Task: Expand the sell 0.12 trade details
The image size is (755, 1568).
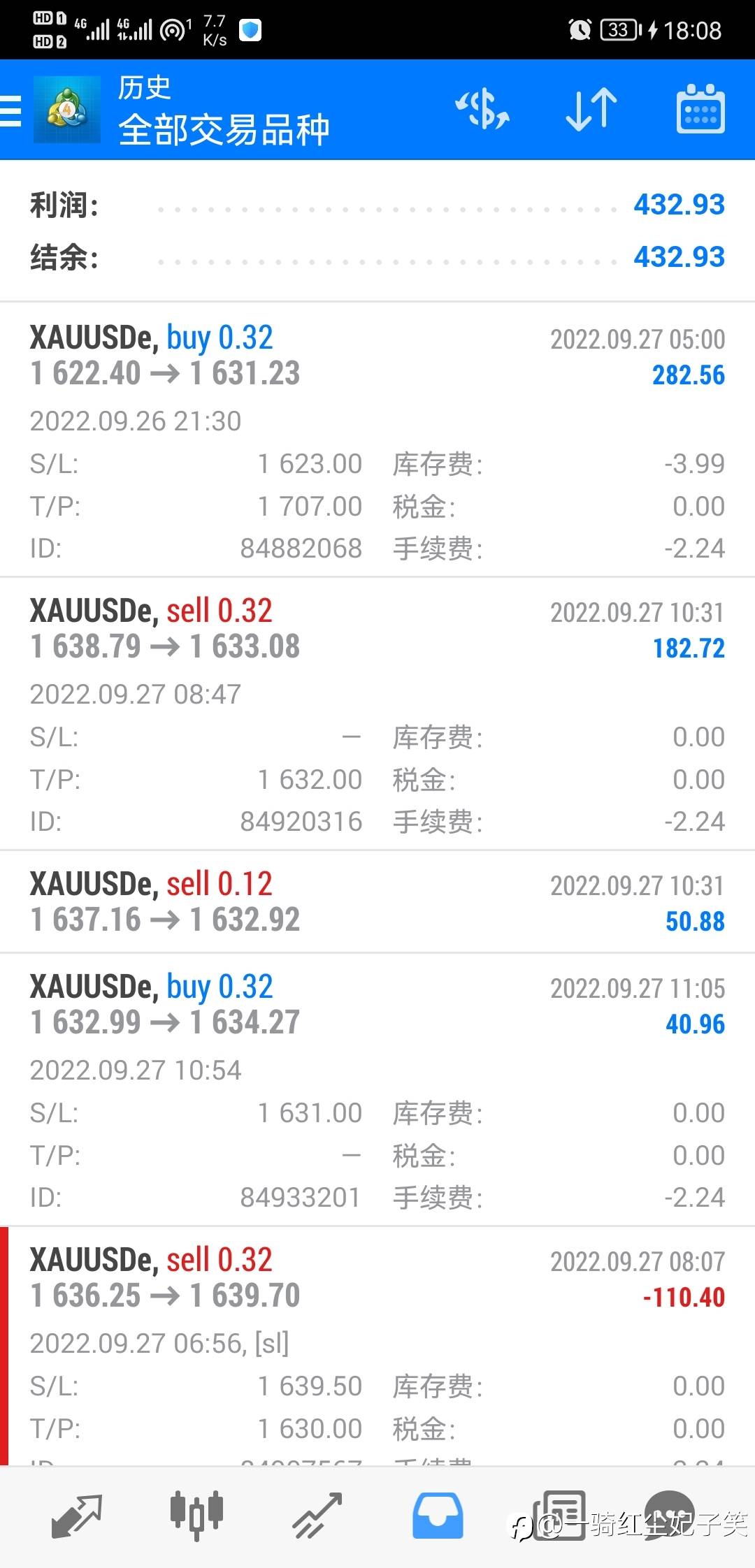Action: point(377,902)
